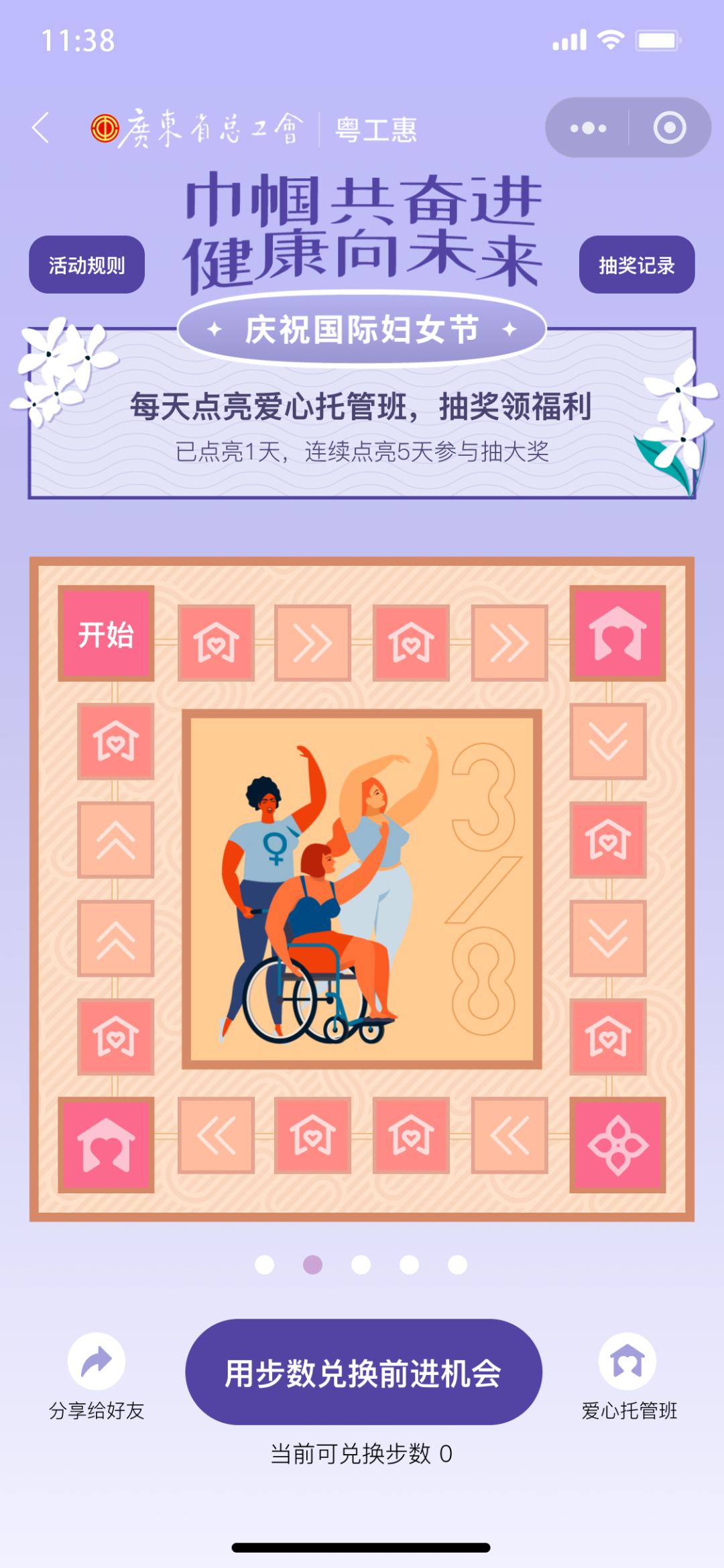The height and width of the screenshot is (1568, 724).
Task: Go back using the top-left arrow
Action: (42, 127)
